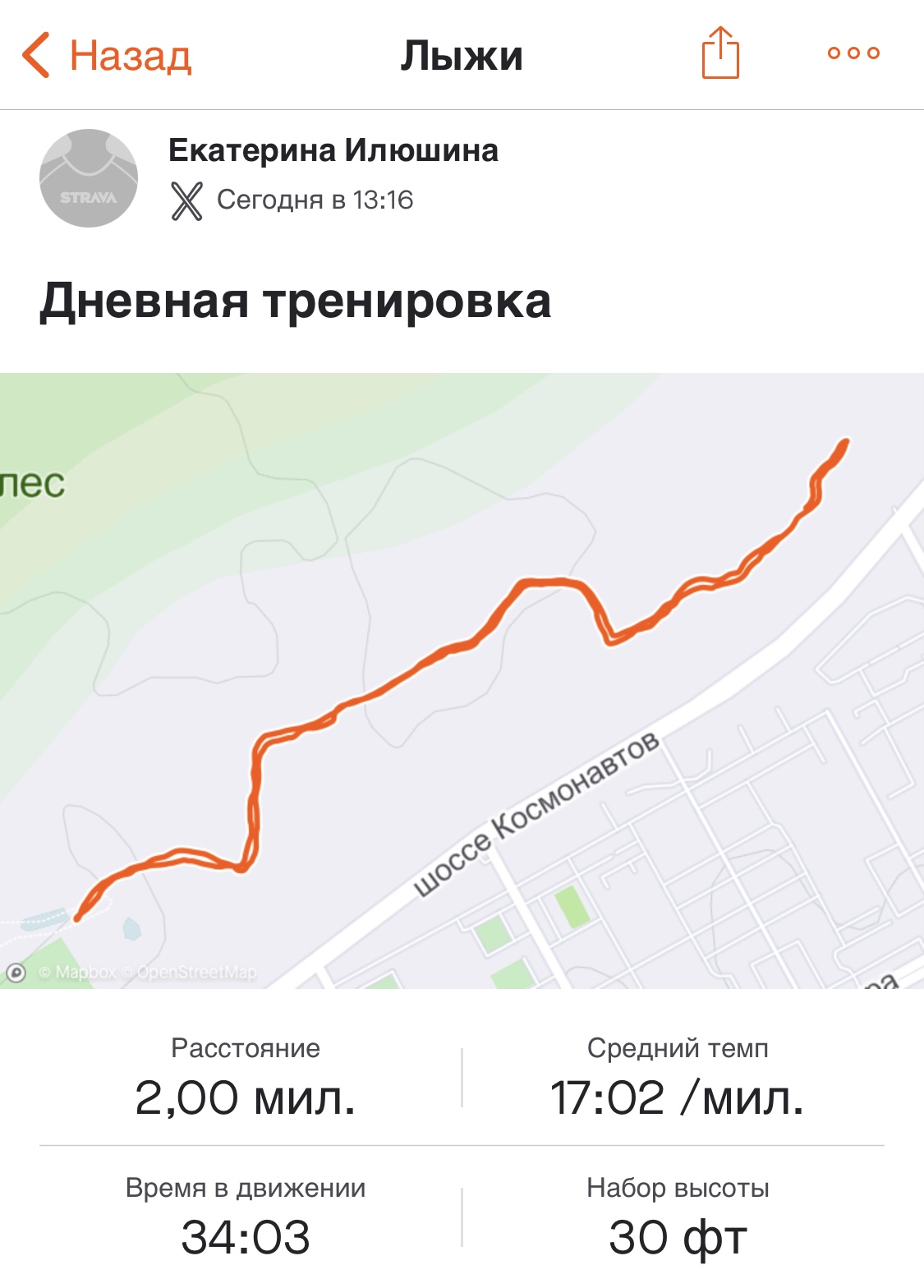Open Екатерина Илюшина's profile avatar
924x1288 pixels.
tap(89, 178)
